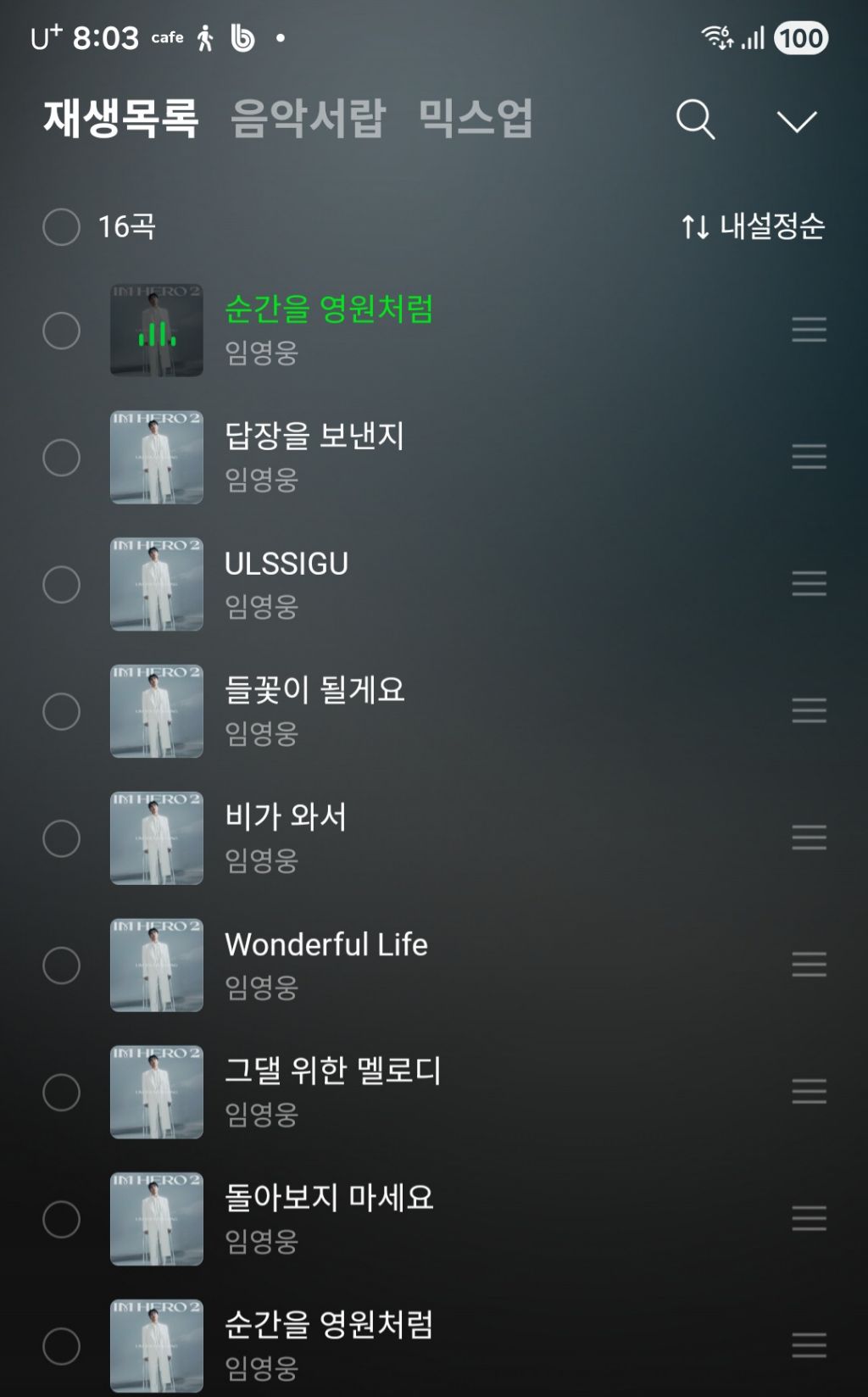Check the circle next to 비가 와서
This screenshot has width=868, height=1397.
(61, 838)
